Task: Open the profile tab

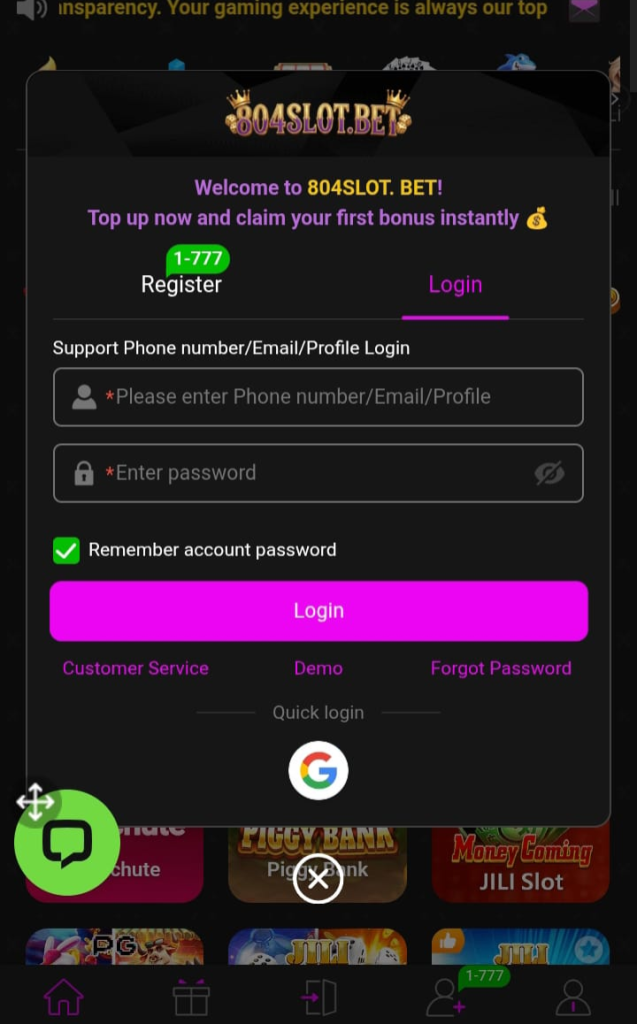Action: 573,997
